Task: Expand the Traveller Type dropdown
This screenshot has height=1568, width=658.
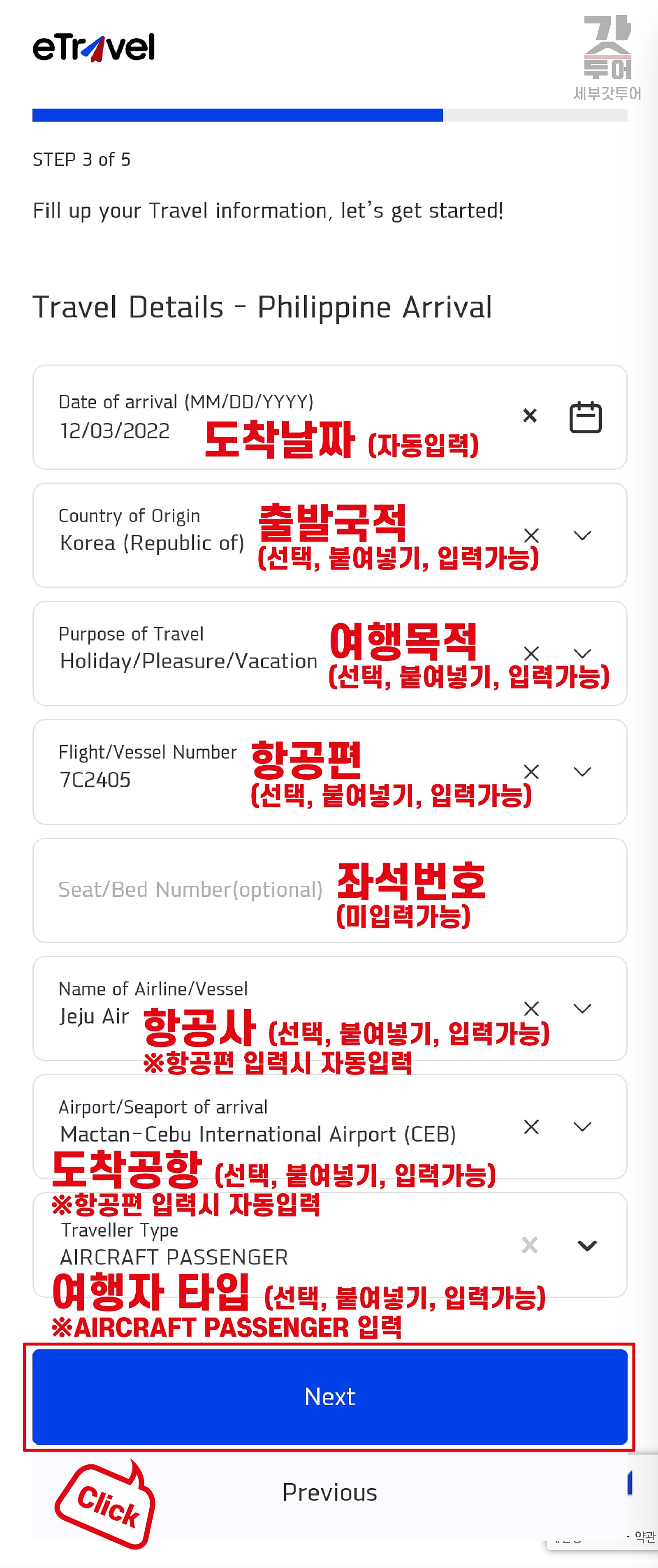Action: pyautogui.click(x=587, y=1245)
